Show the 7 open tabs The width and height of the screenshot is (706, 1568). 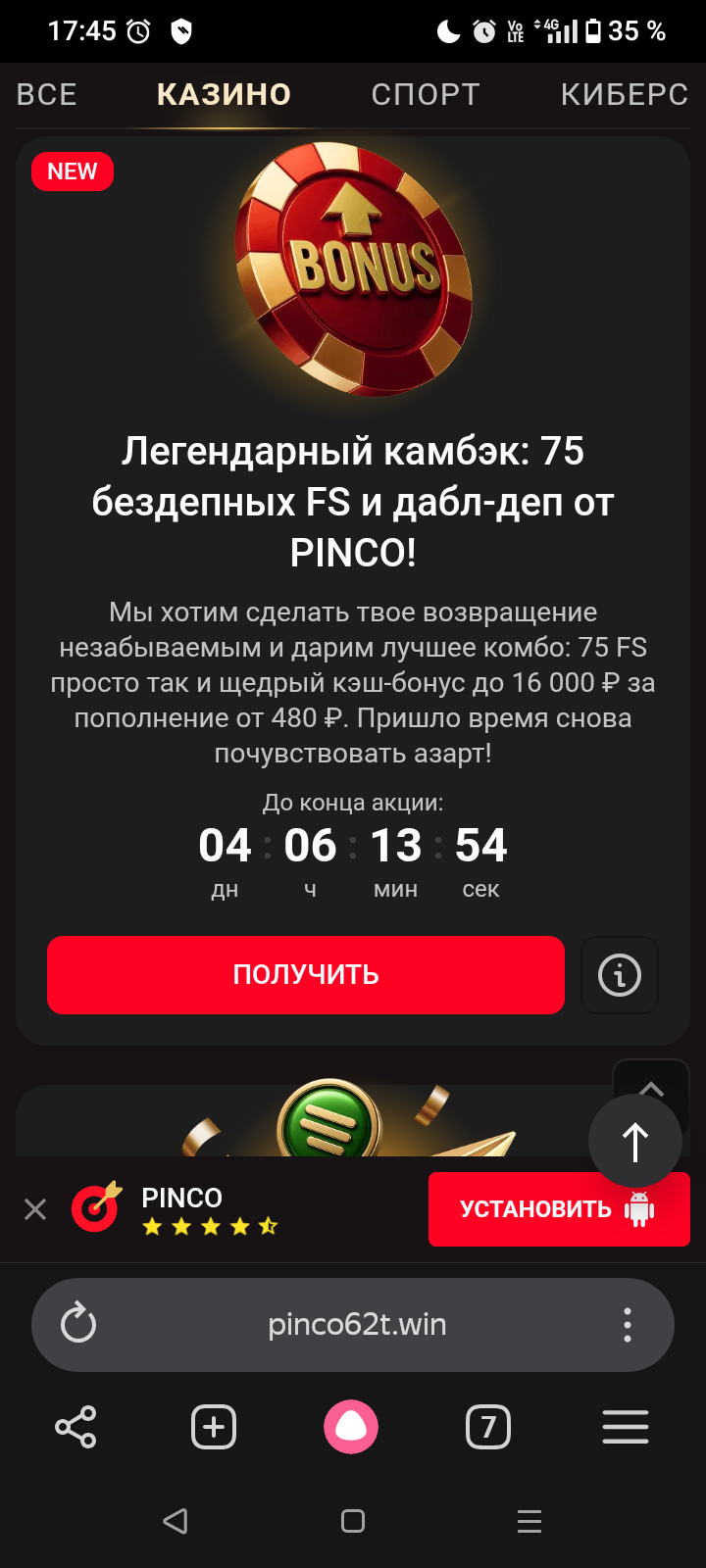click(488, 1427)
